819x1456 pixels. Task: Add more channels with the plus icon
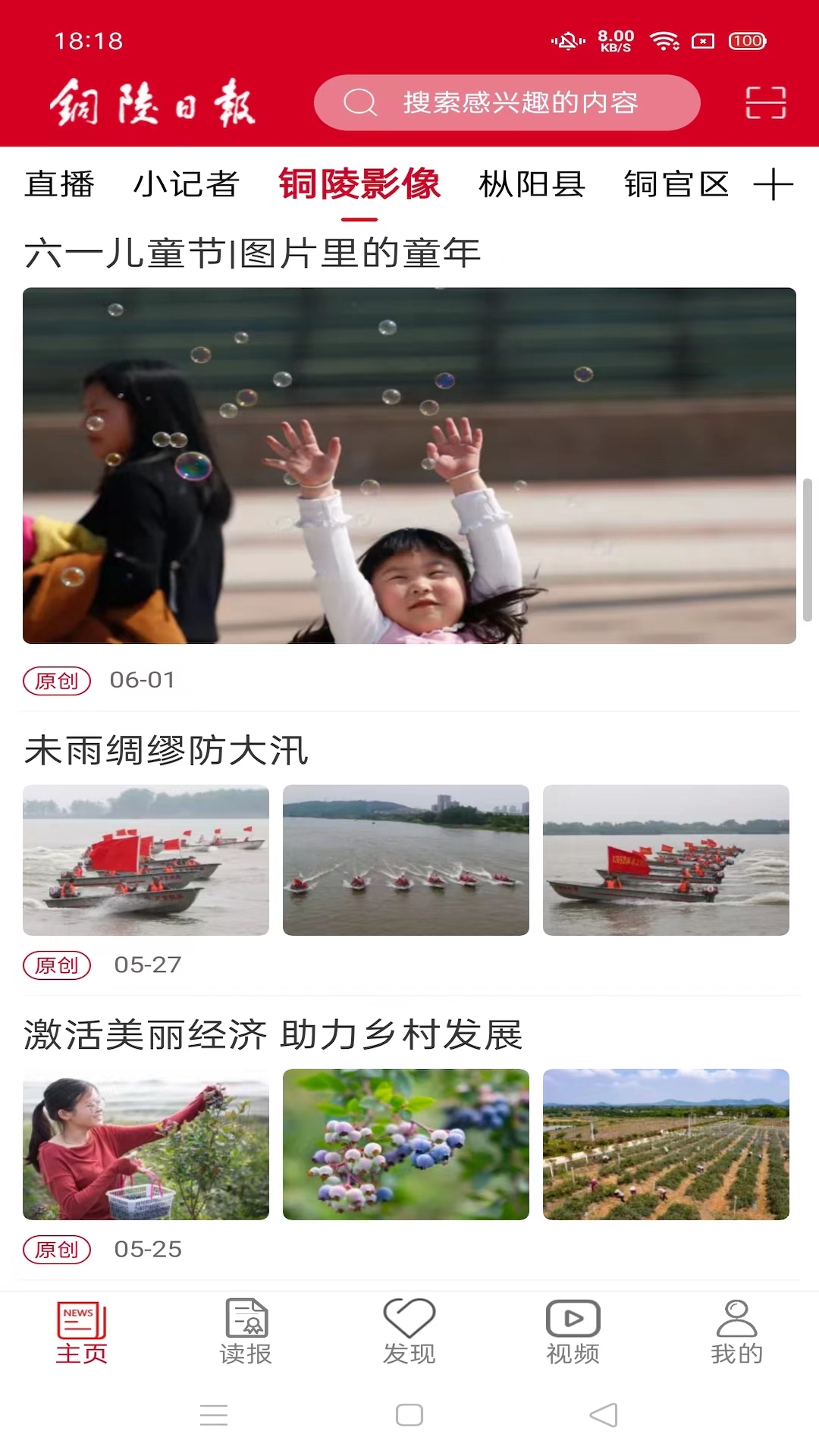[773, 184]
